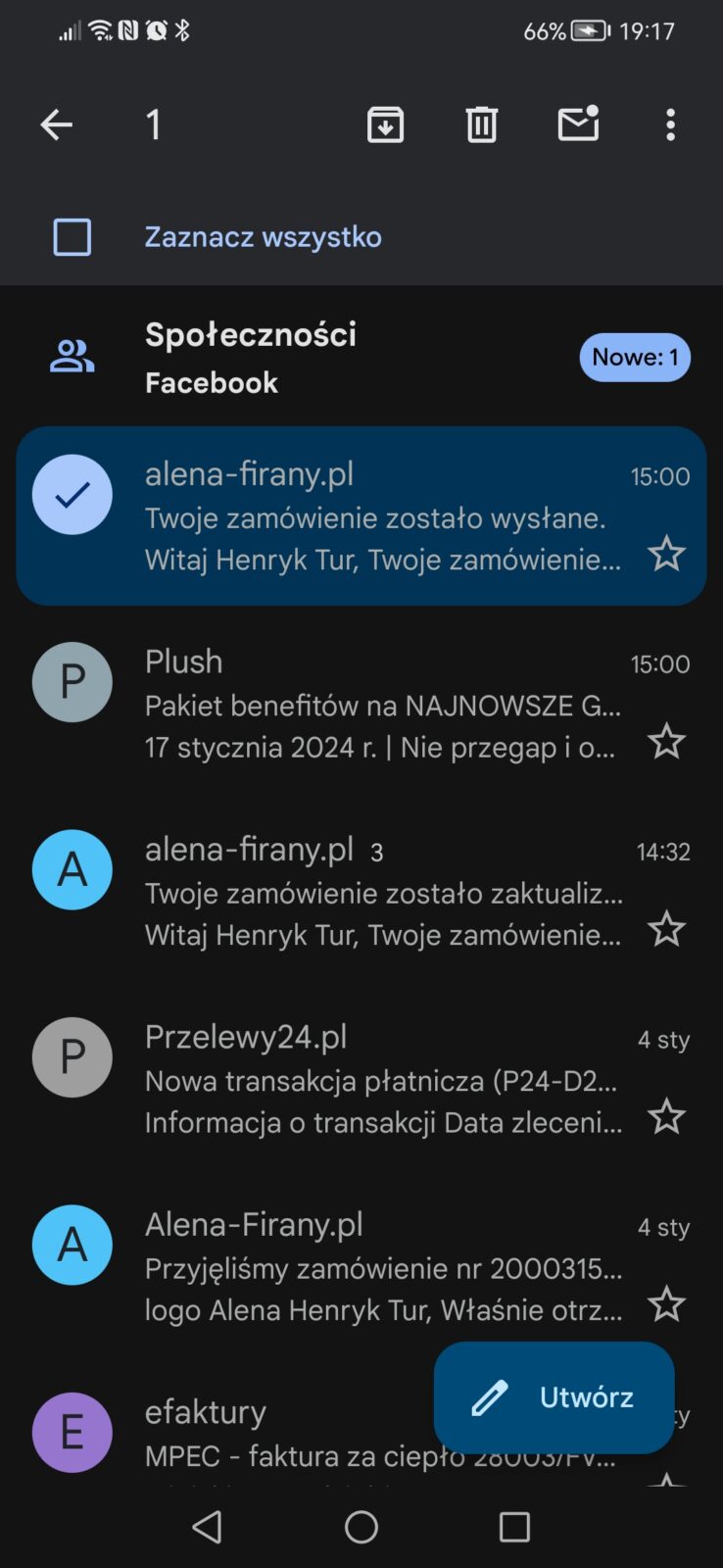The width and height of the screenshot is (723, 1568).
Task: Open the Nowe: 1 Facebook badge
Action: pos(635,357)
